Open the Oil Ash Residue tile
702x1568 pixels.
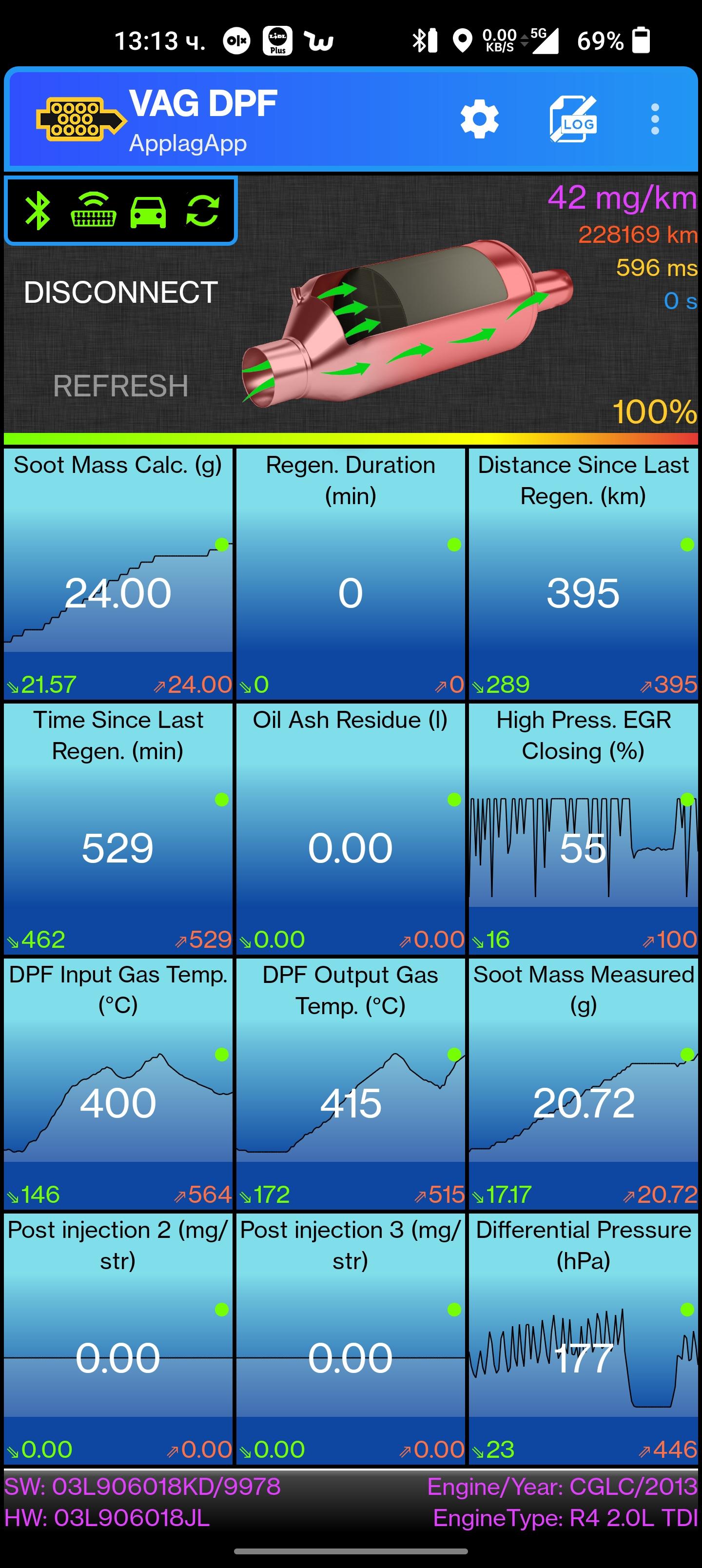click(x=351, y=829)
